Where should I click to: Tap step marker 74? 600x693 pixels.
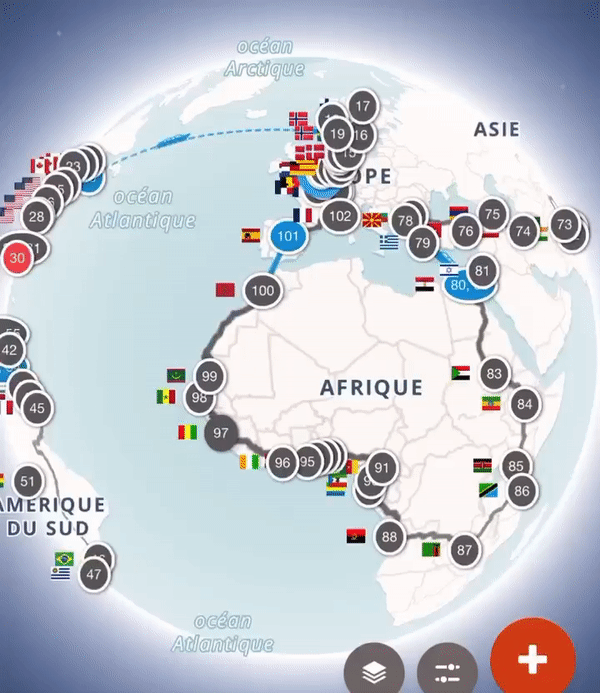pyautogui.click(x=522, y=231)
